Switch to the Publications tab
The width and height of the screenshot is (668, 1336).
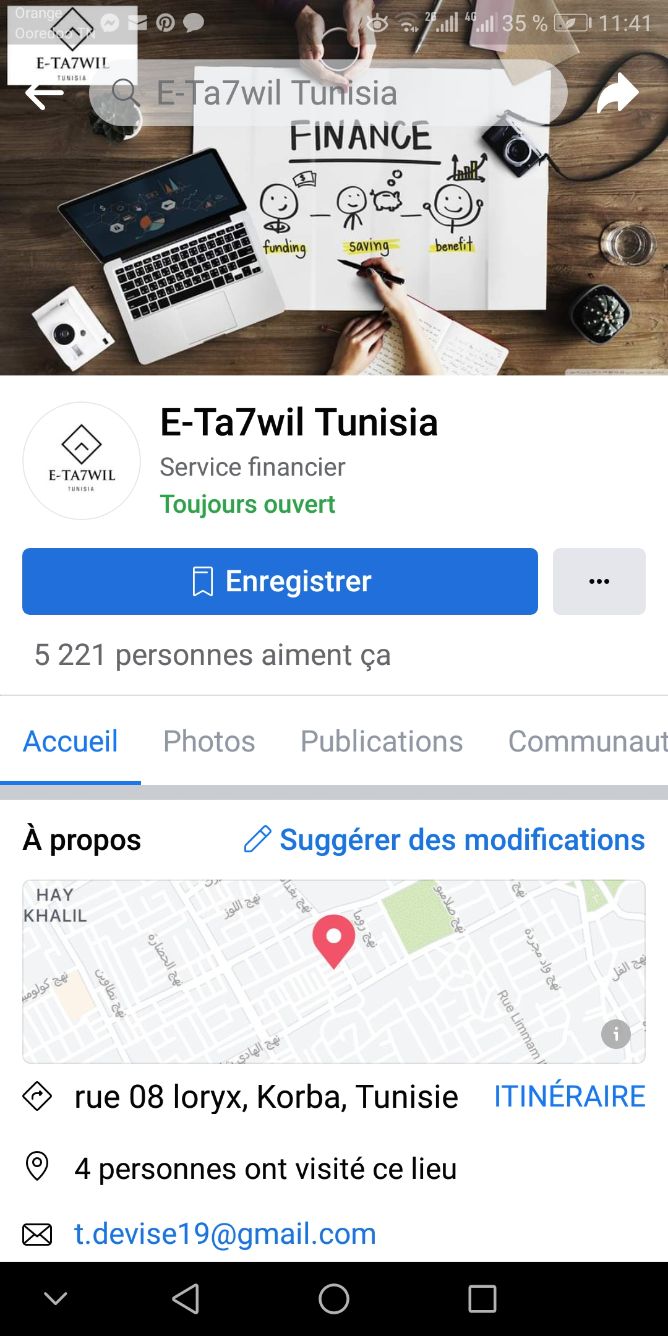tap(381, 741)
